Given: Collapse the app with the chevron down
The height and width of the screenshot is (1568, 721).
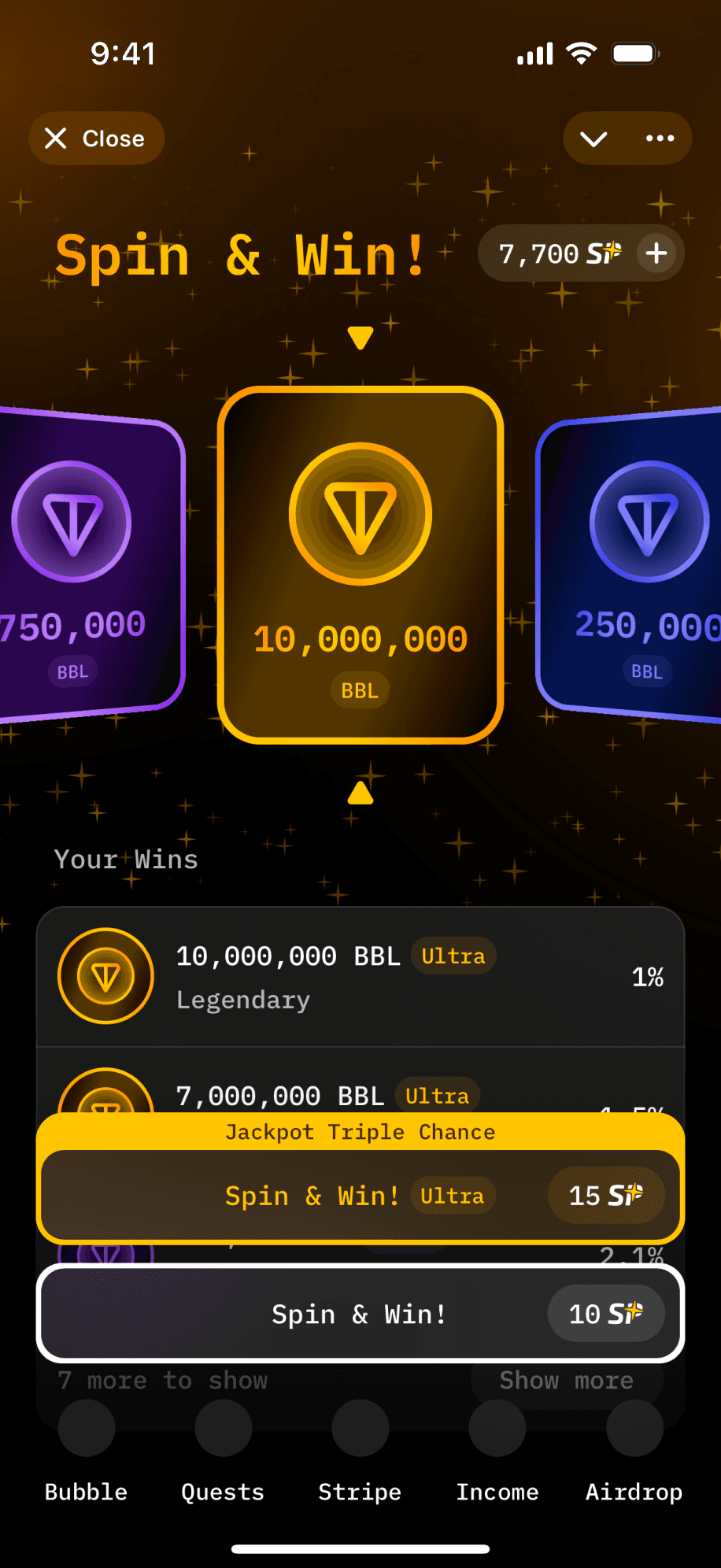Looking at the screenshot, I should pyautogui.click(x=593, y=139).
